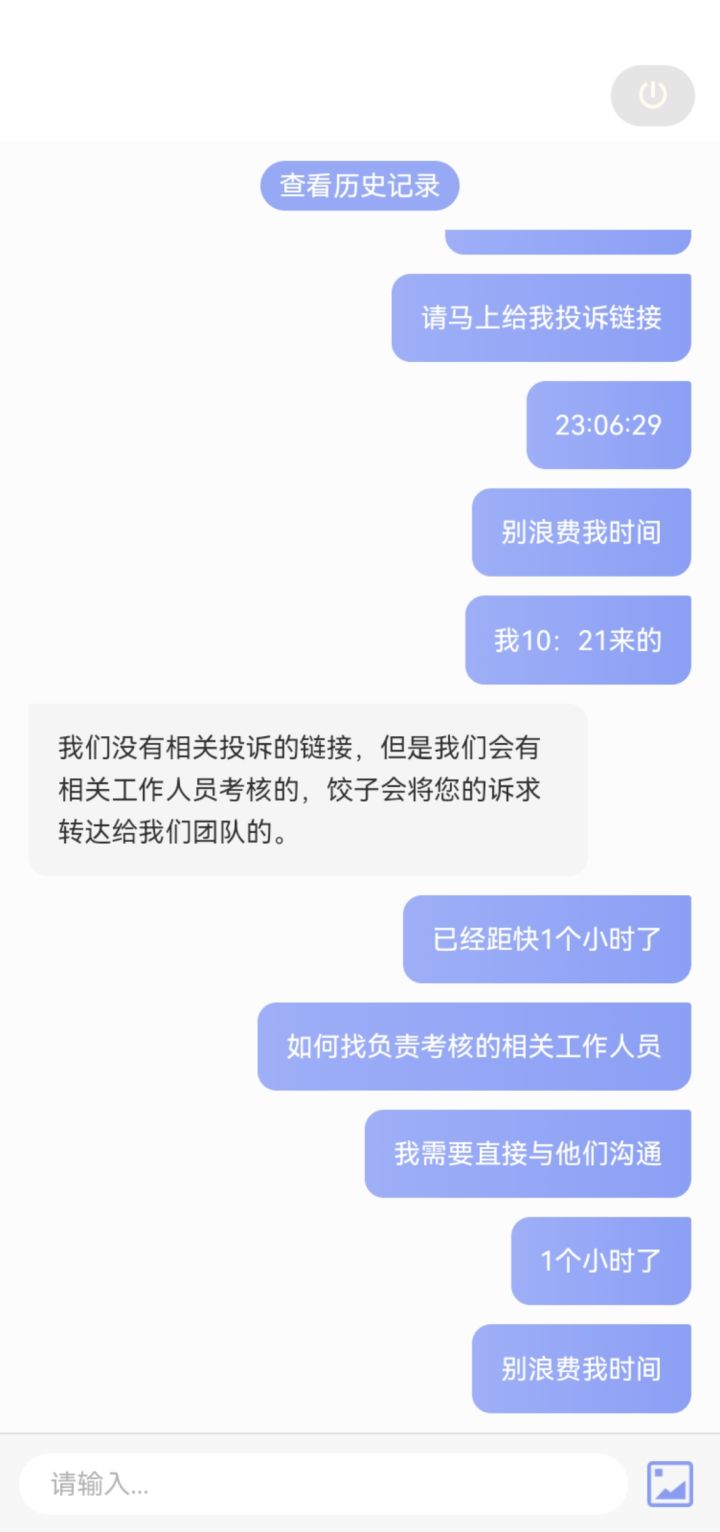This screenshot has width=720, height=1532.
Task: Tap the 请马上给我投诉链接 message bubble
Action: (540, 317)
